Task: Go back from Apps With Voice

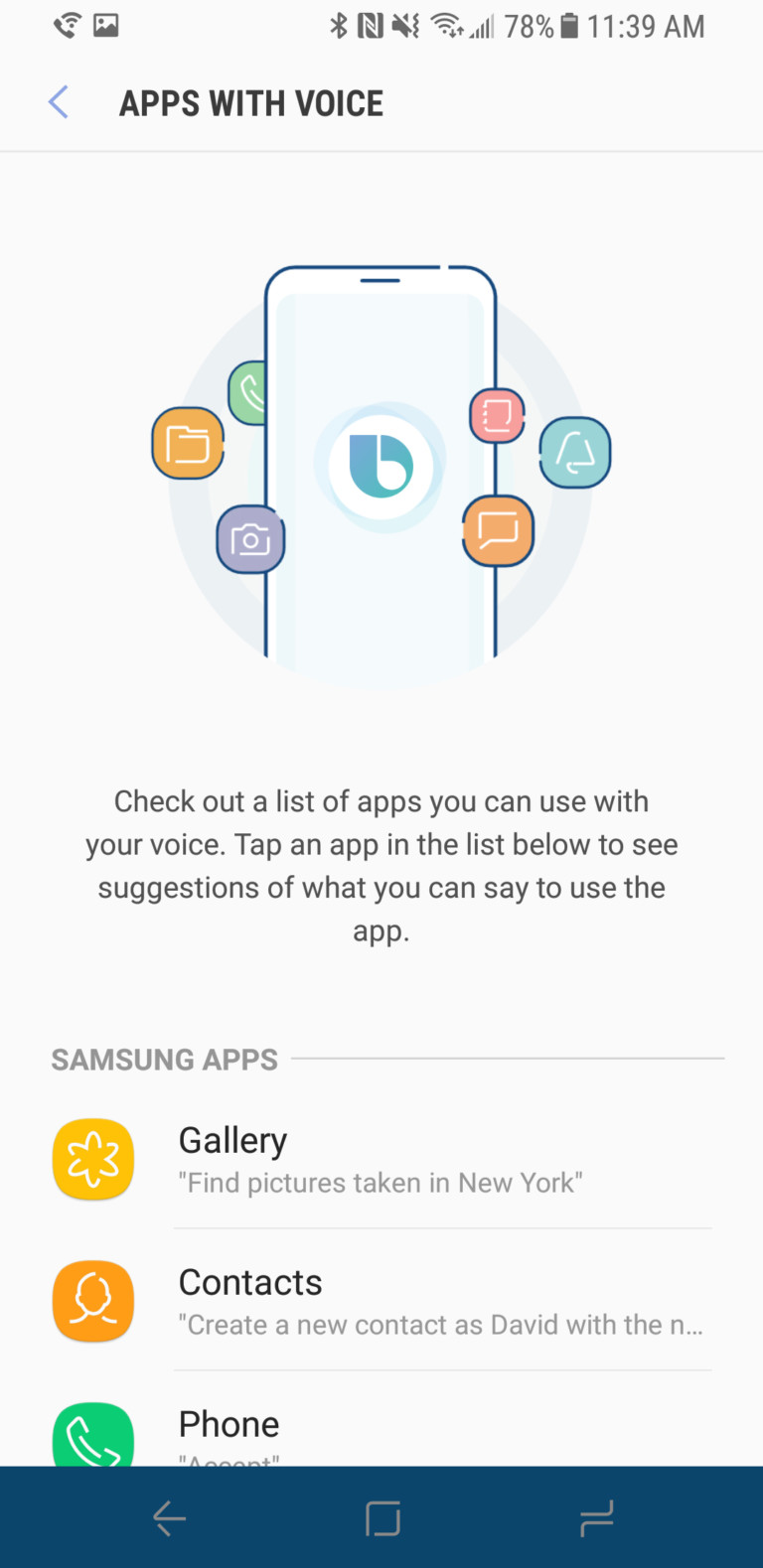Action: click(x=59, y=102)
